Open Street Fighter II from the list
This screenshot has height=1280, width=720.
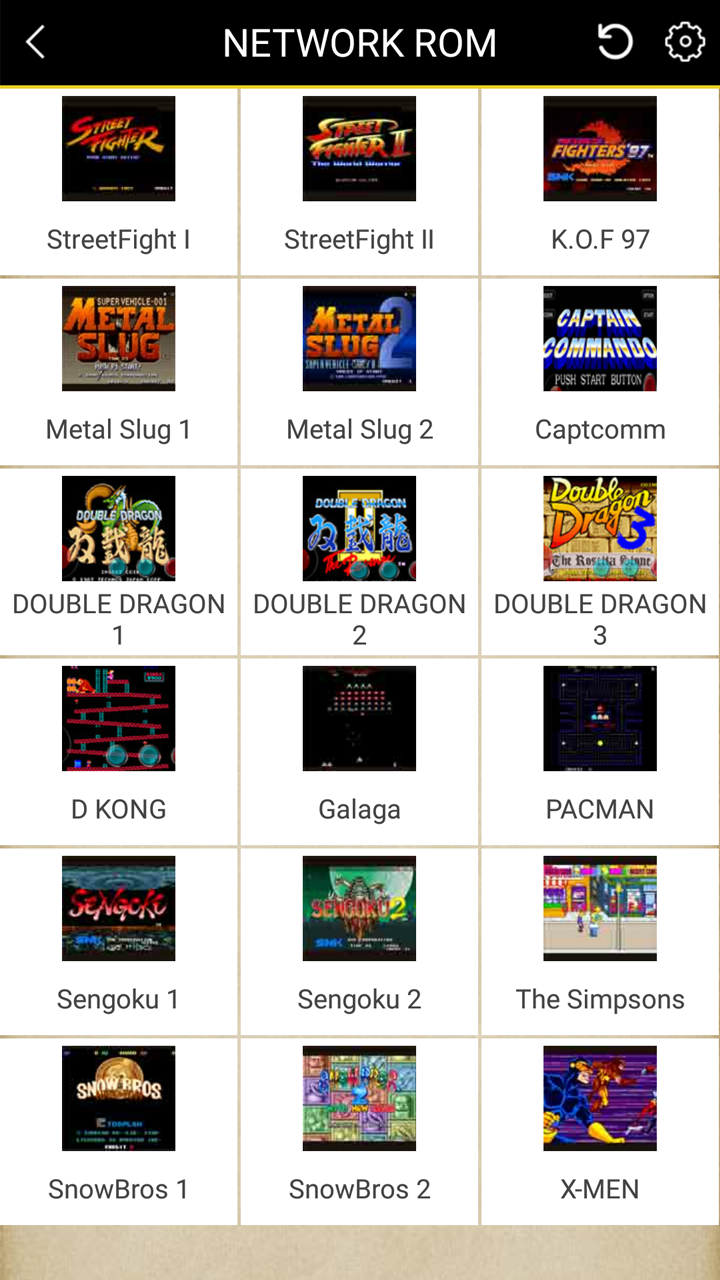(359, 148)
